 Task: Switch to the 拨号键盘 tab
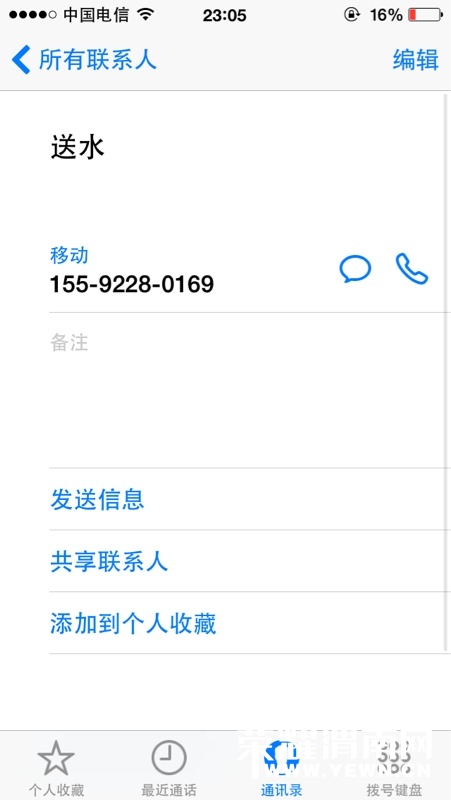[394, 767]
